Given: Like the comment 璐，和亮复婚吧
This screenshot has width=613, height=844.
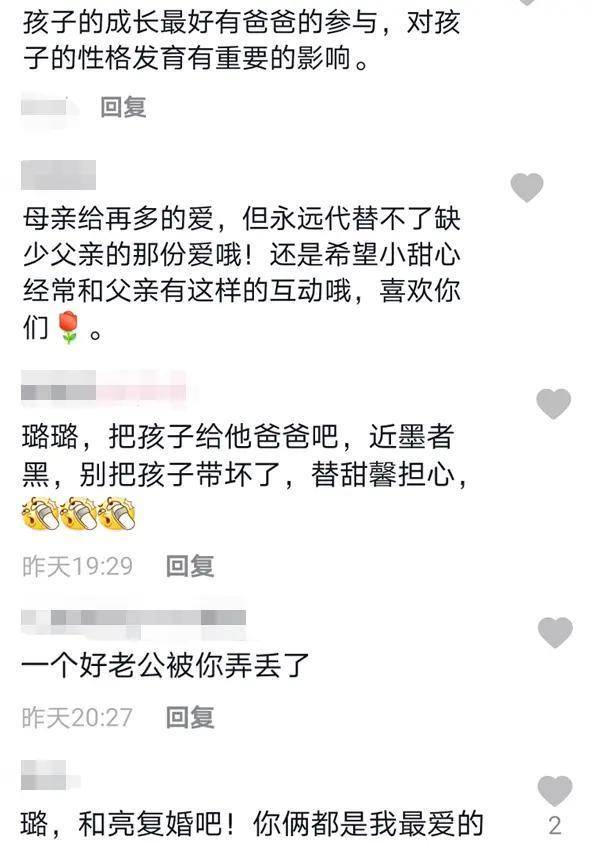Looking at the screenshot, I should (x=555, y=790).
